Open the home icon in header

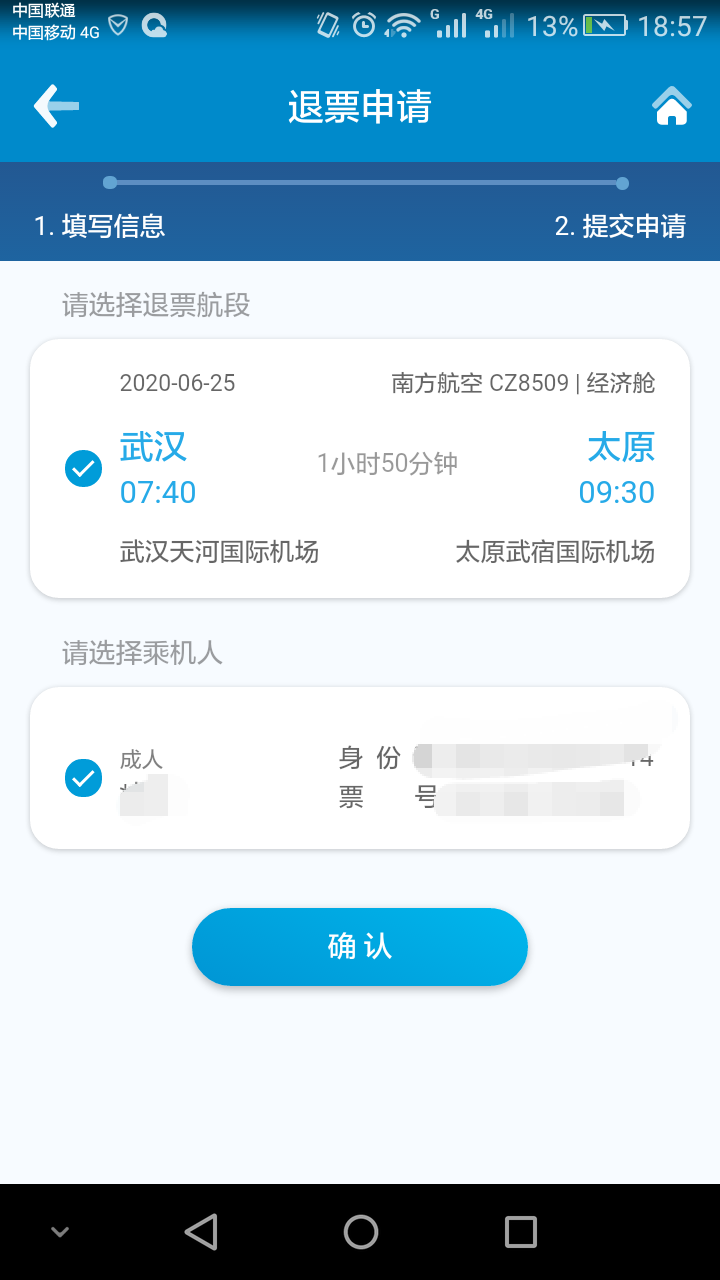(672, 106)
